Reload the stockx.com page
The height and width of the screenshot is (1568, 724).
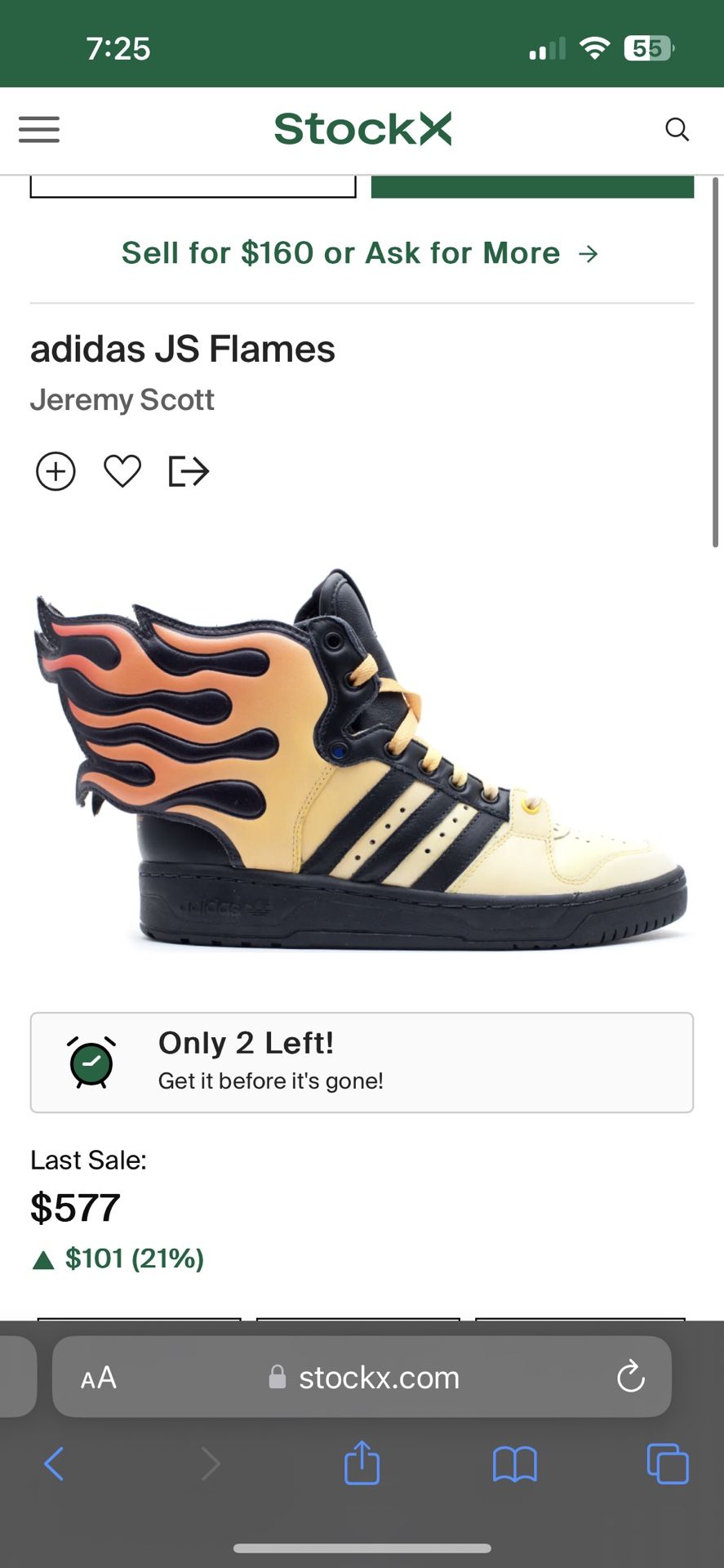tap(630, 1377)
